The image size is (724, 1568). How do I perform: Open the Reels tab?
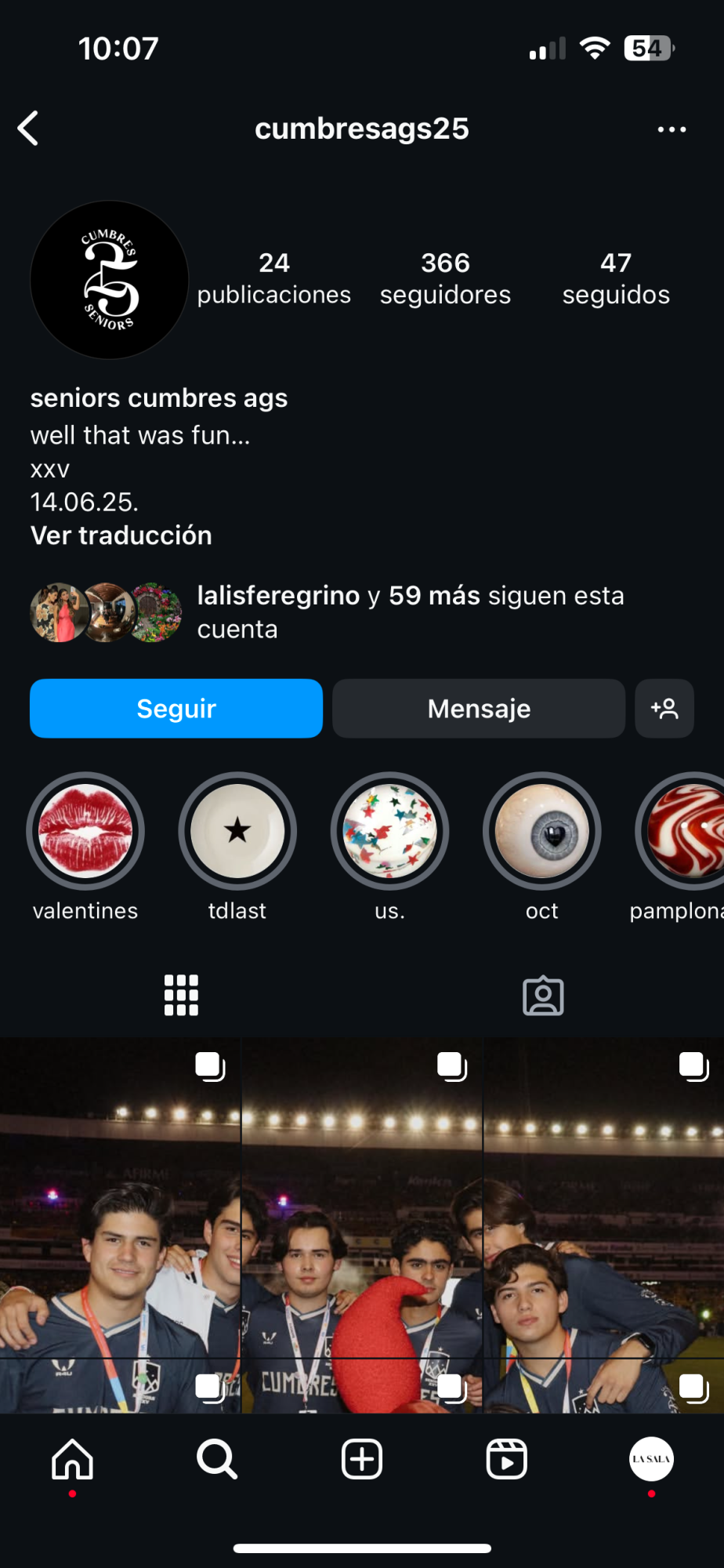point(507,1460)
